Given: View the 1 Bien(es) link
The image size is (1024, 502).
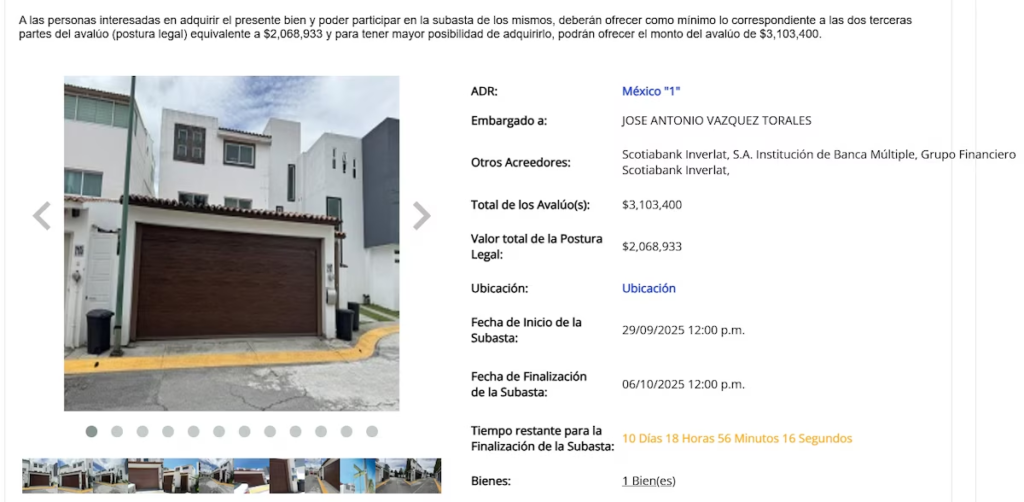Looking at the screenshot, I should (649, 481).
